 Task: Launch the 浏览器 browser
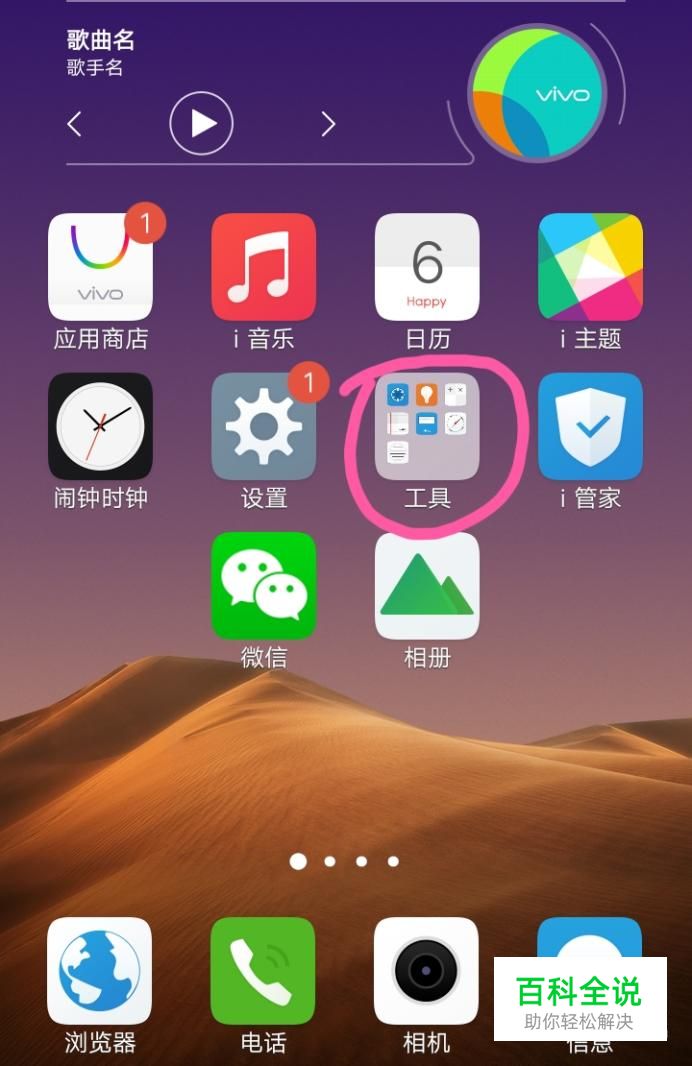click(100, 971)
